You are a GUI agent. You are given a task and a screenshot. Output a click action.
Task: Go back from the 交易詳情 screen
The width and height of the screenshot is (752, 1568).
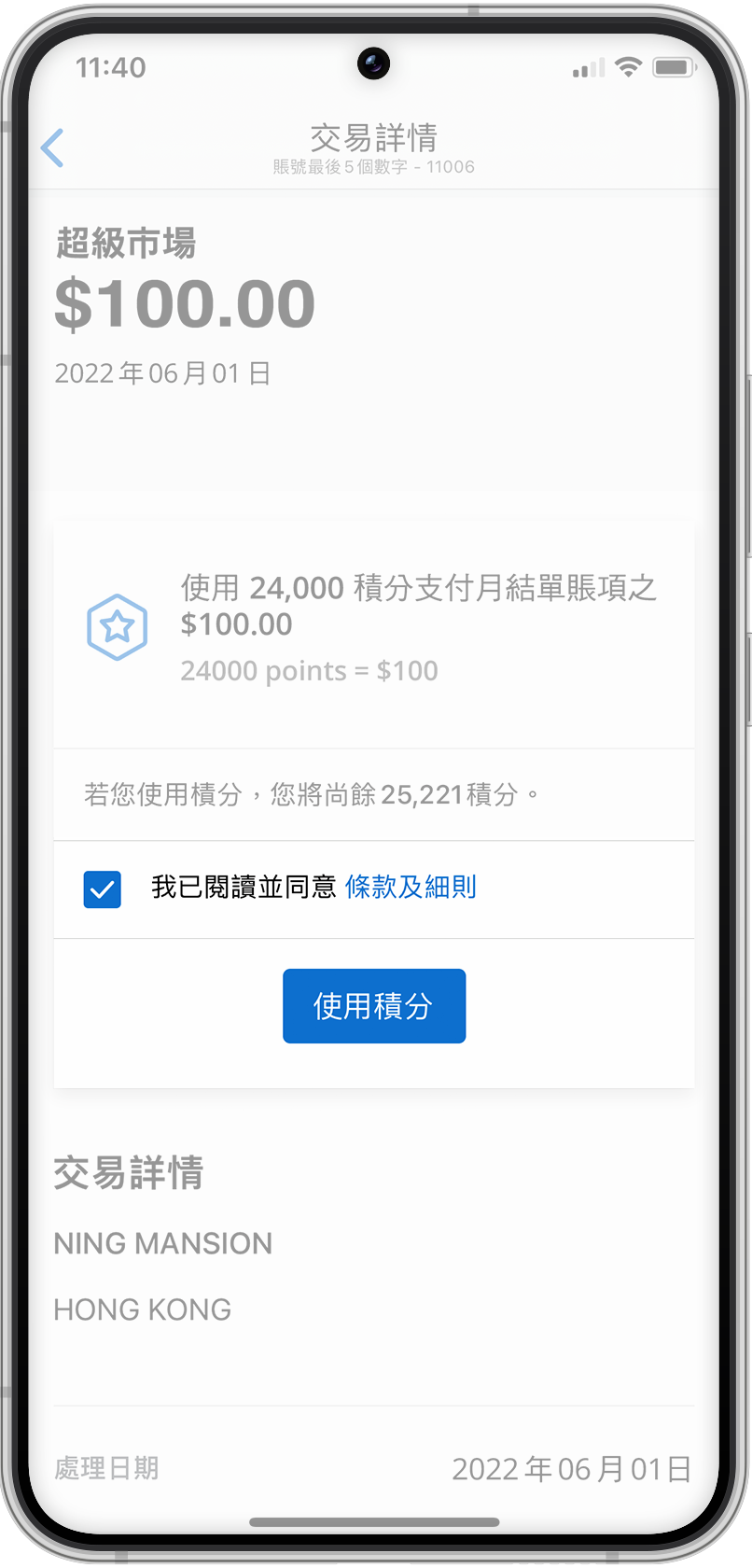(53, 148)
